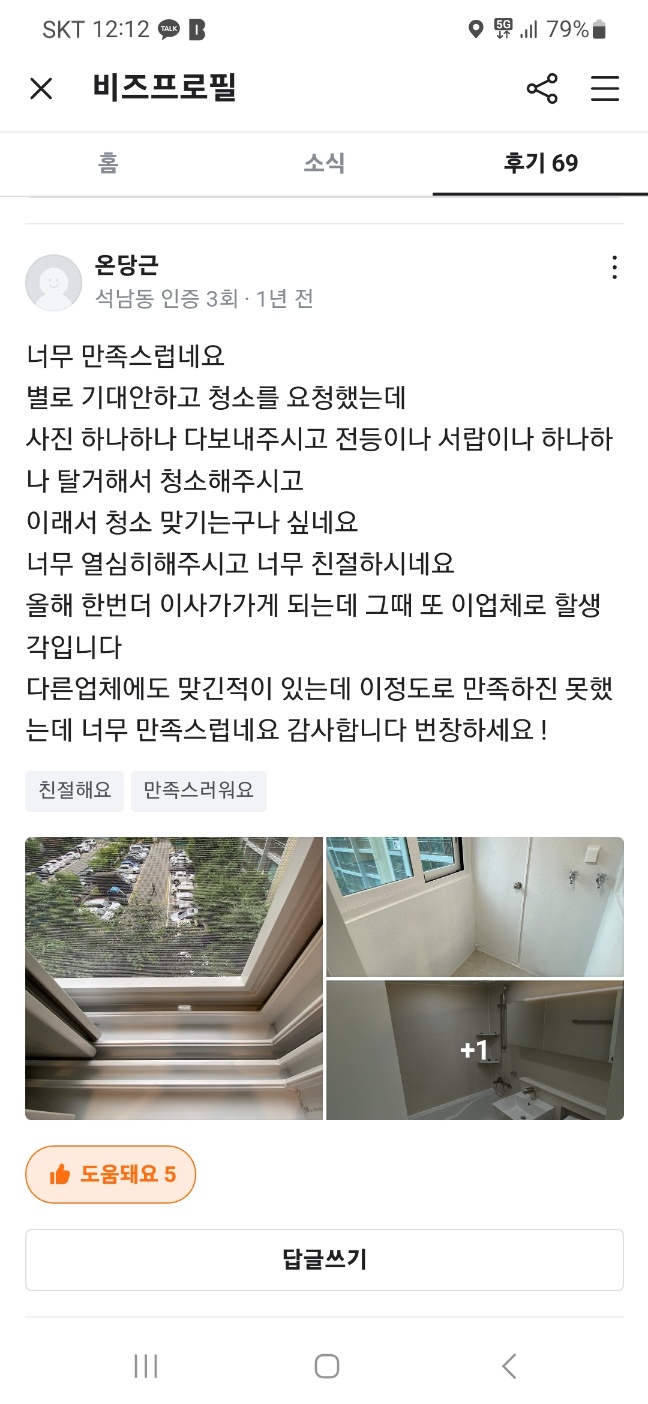Open the +1 bathroom photo tile

(x=475, y=1050)
